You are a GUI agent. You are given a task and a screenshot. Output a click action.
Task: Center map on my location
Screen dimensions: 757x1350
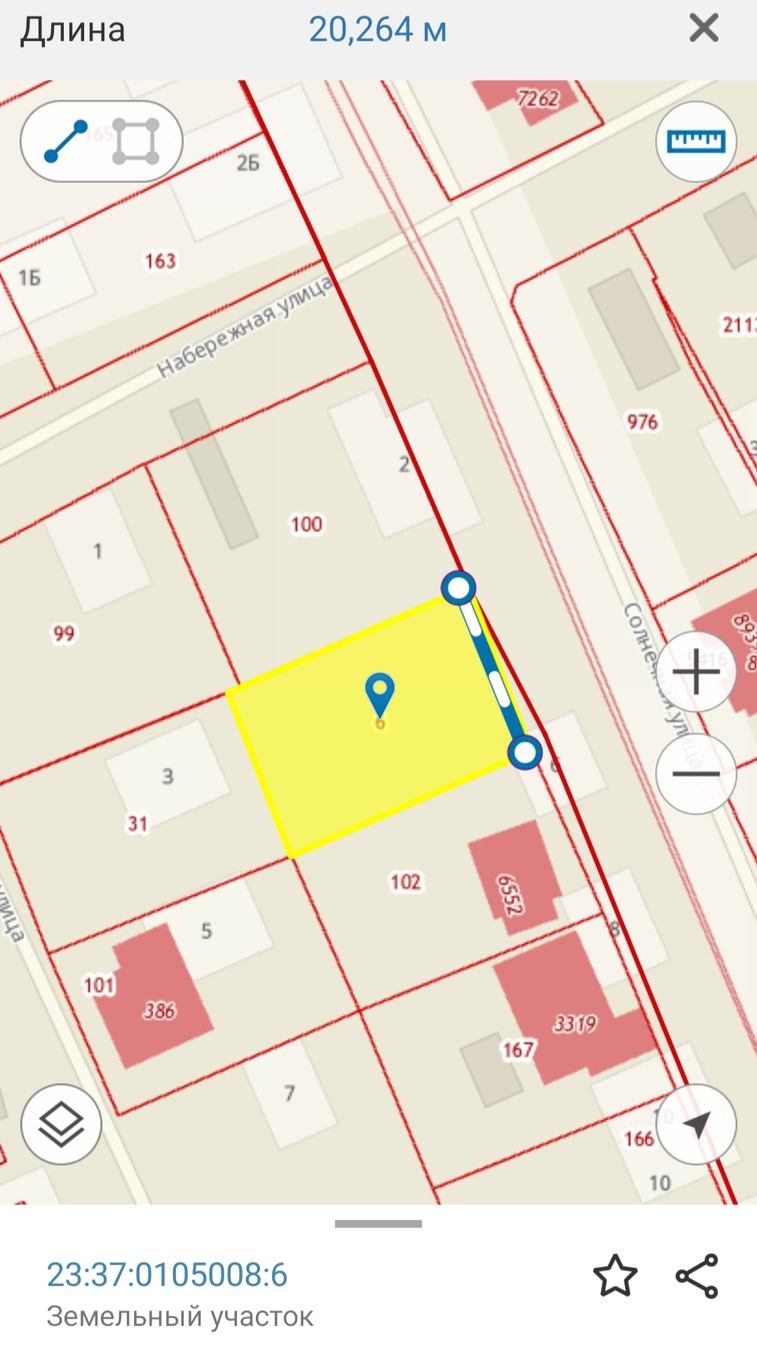[696, 1124]
